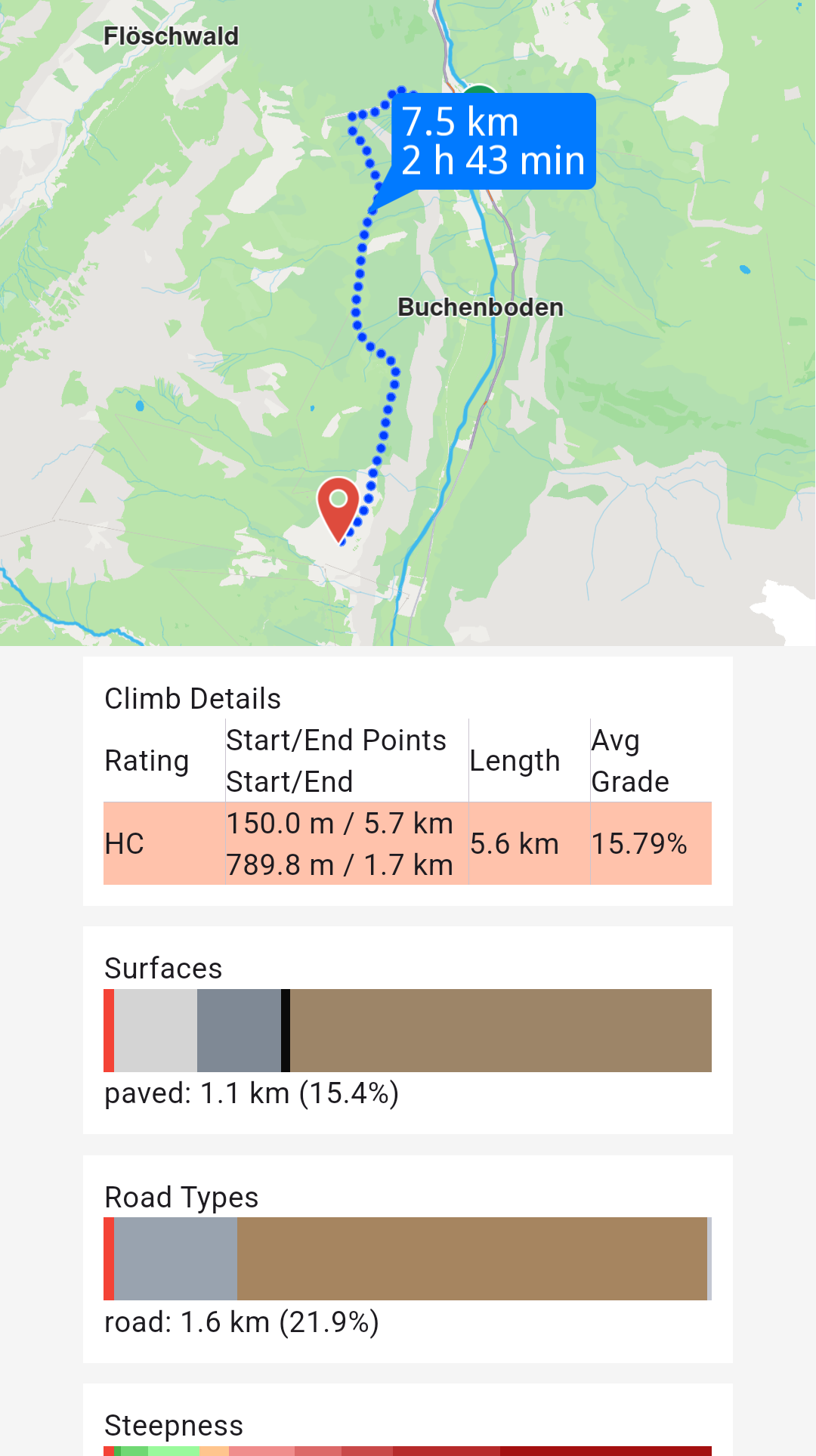Expand the Surfaces section heading
The height and width of the screenshot is (1456, 816).
[x=163, y=968]
